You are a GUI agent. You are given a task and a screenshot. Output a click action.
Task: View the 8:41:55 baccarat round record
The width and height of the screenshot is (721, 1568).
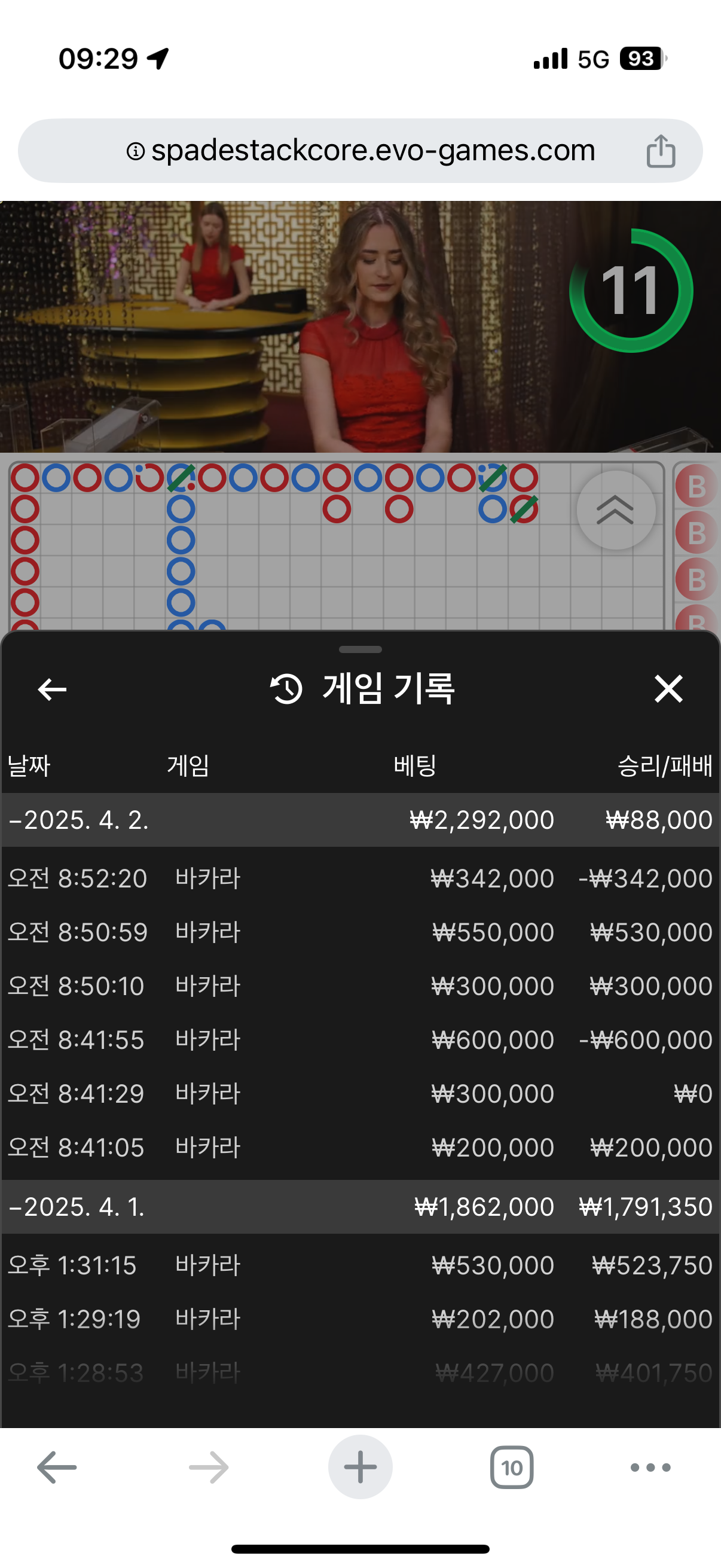pos(360,1039)
